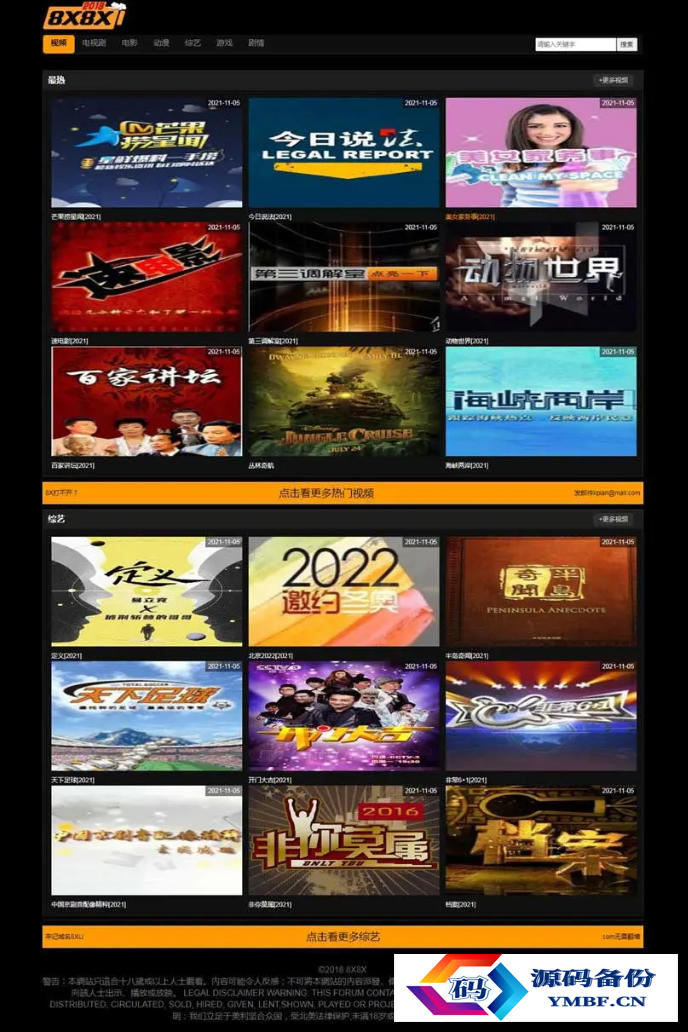The width and height of the screenshot is (688, 1032).
Task: Select the 综艺 navigation tab
Action: click(x=193, y=44)
